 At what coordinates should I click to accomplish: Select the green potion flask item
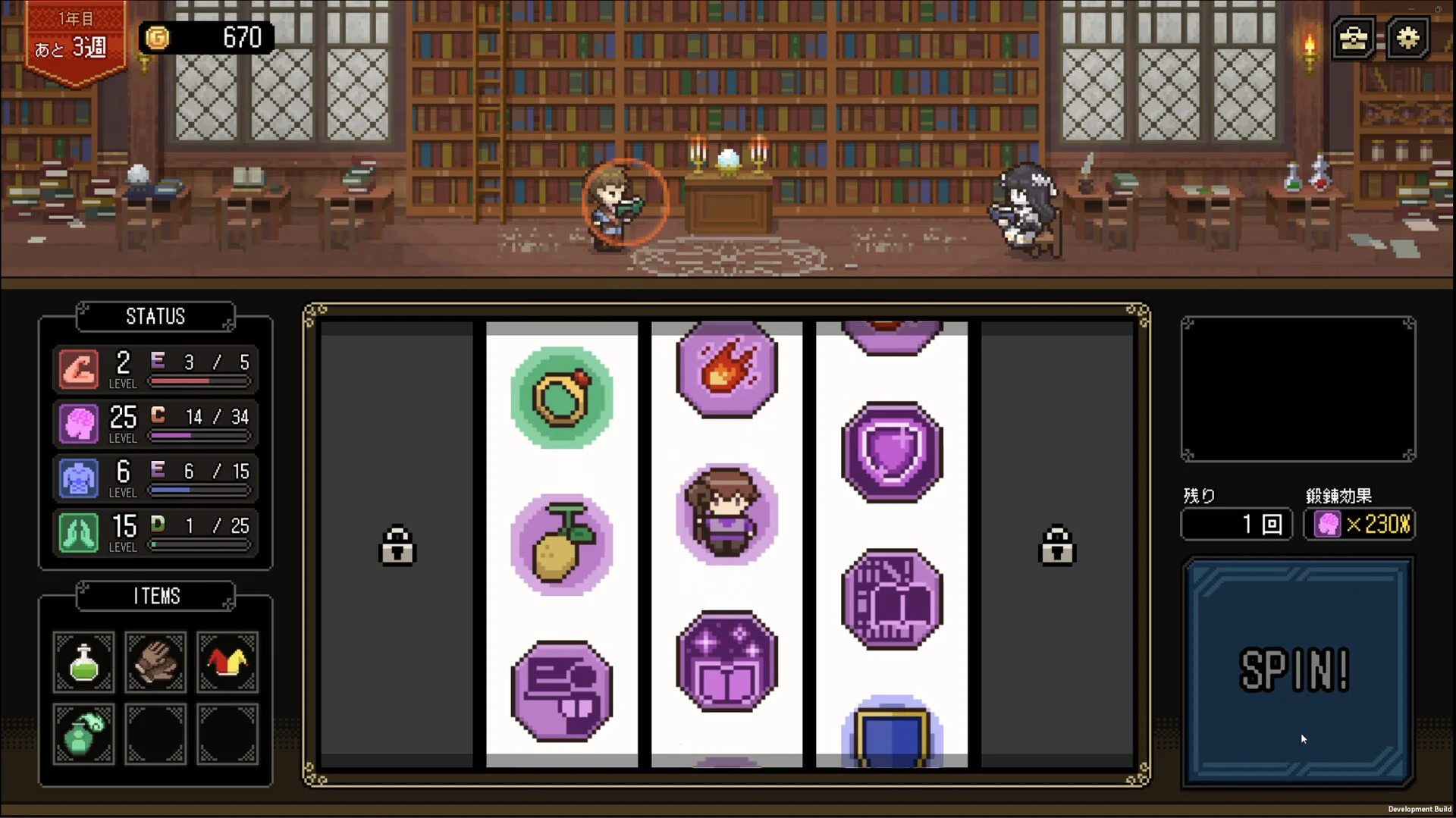click(x=83, y=663)
